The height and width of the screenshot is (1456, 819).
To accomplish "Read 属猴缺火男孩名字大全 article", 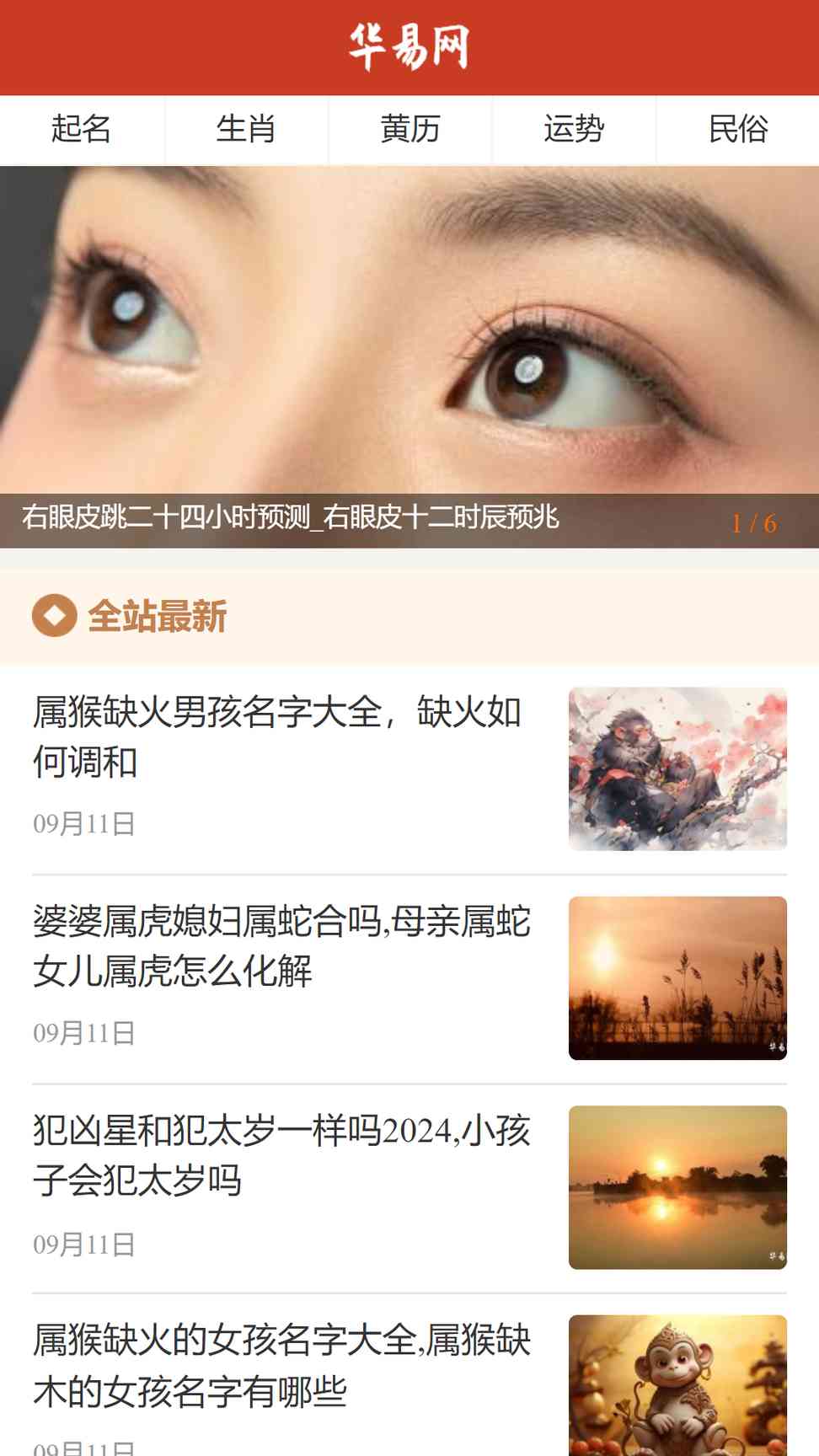I will 278,736.
